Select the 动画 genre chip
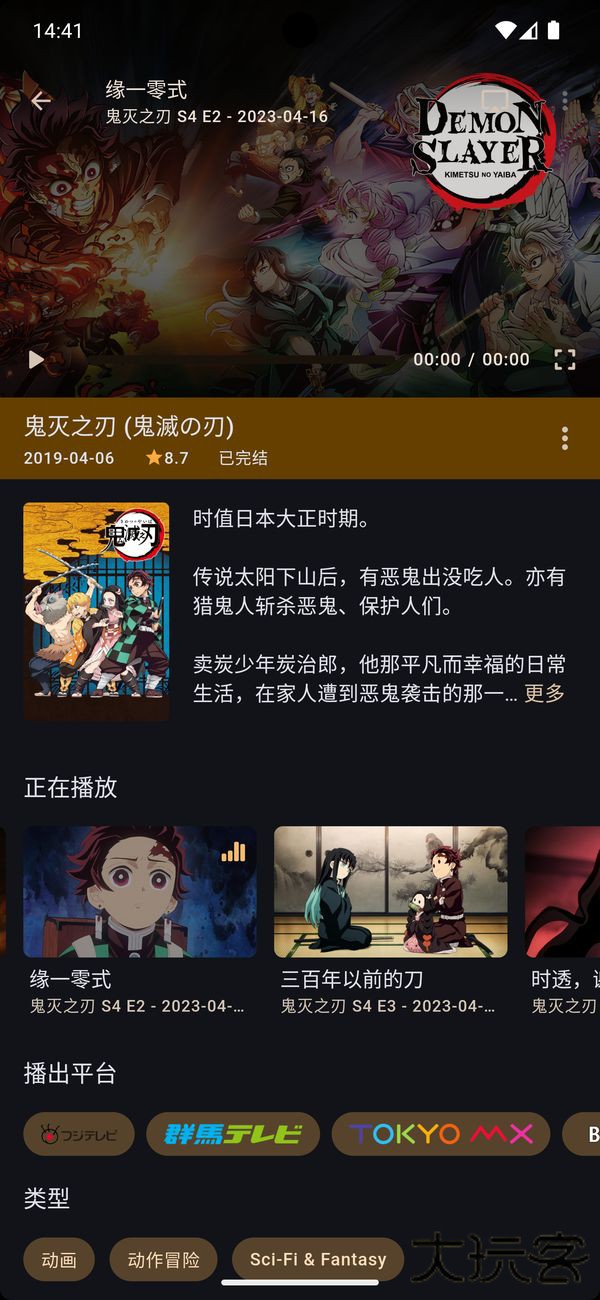The width and height of the screenshot is (600, 1300). click(59, 1260)
